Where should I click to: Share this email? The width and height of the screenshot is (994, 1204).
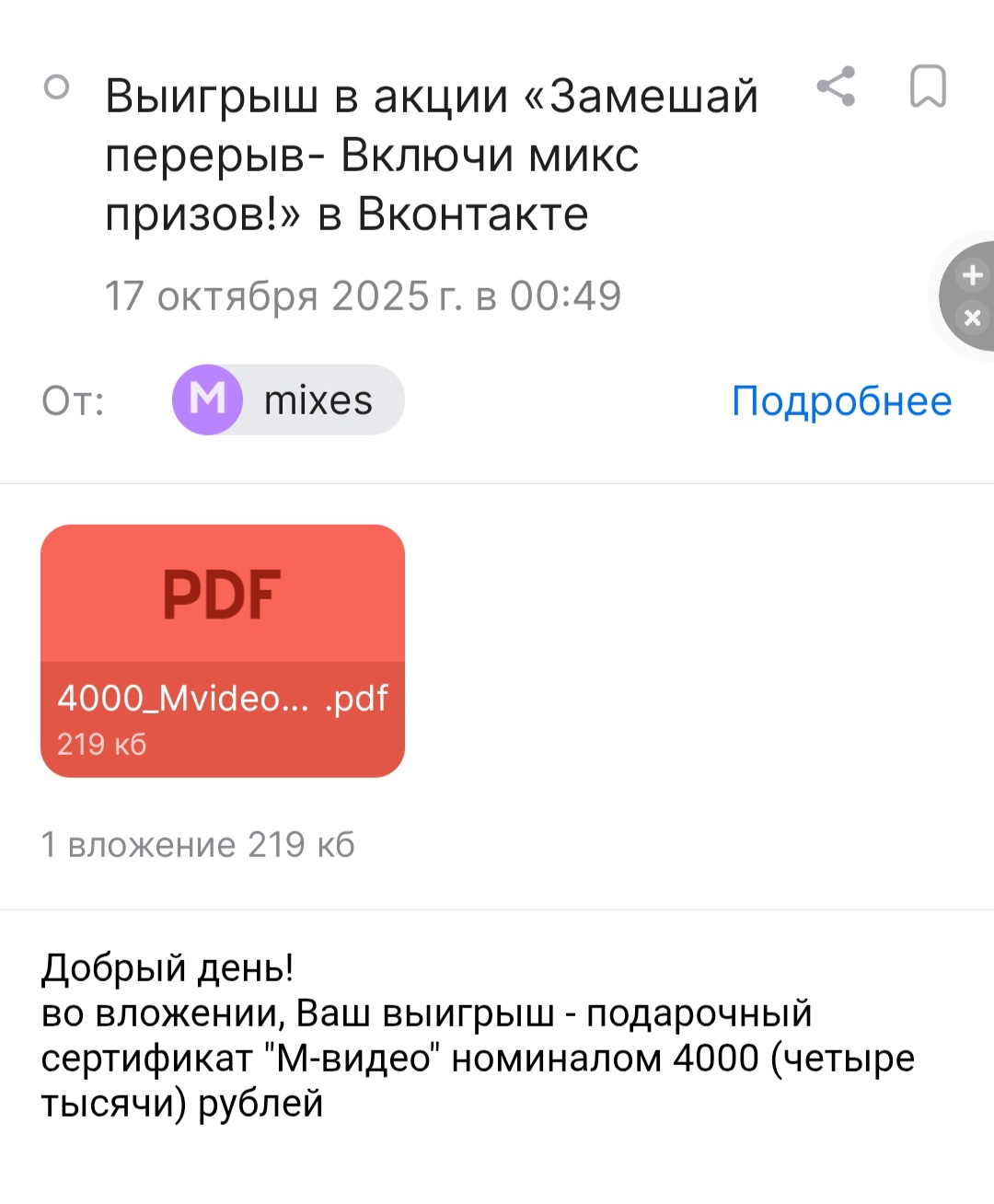click(x=836, y=87)
